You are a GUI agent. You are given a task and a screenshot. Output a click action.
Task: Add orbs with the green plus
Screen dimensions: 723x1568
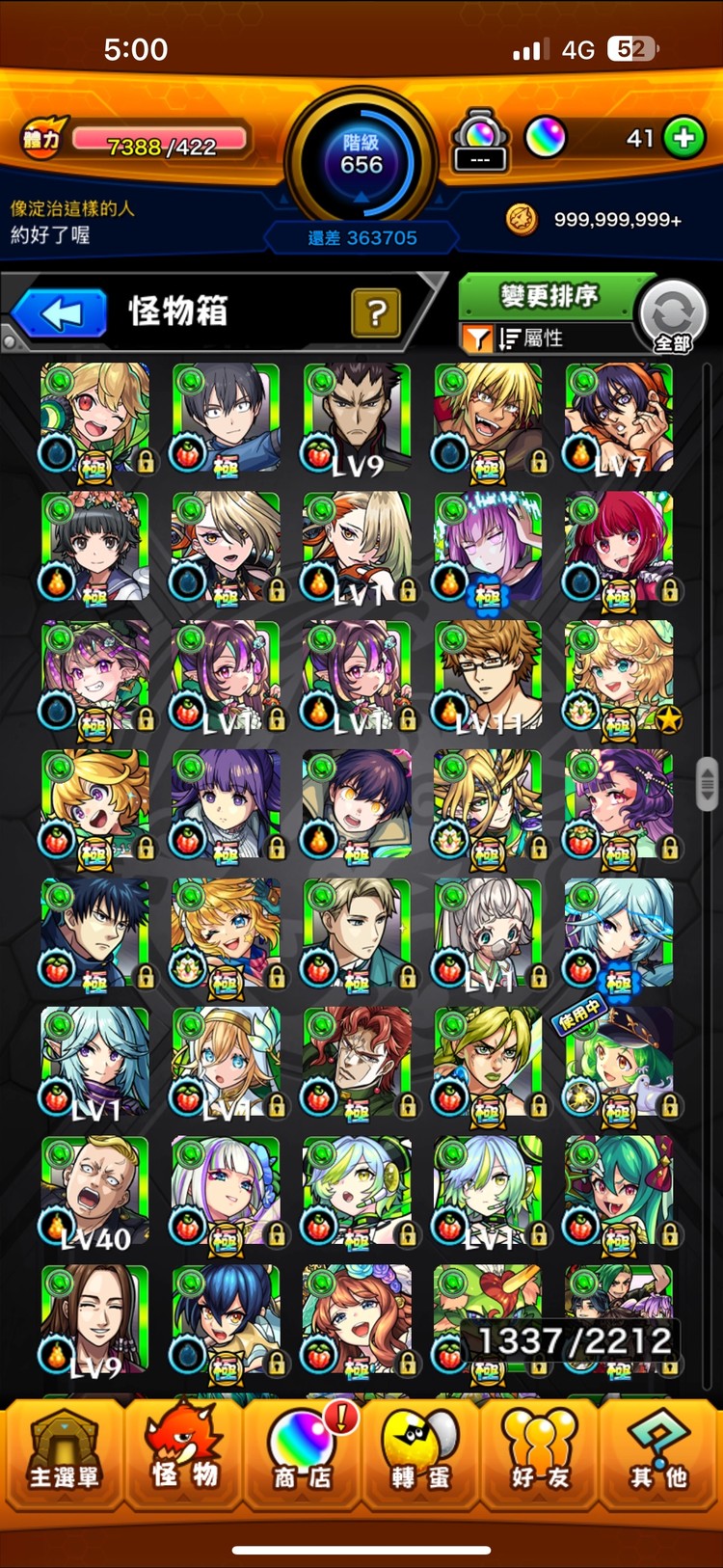[684, 138]
